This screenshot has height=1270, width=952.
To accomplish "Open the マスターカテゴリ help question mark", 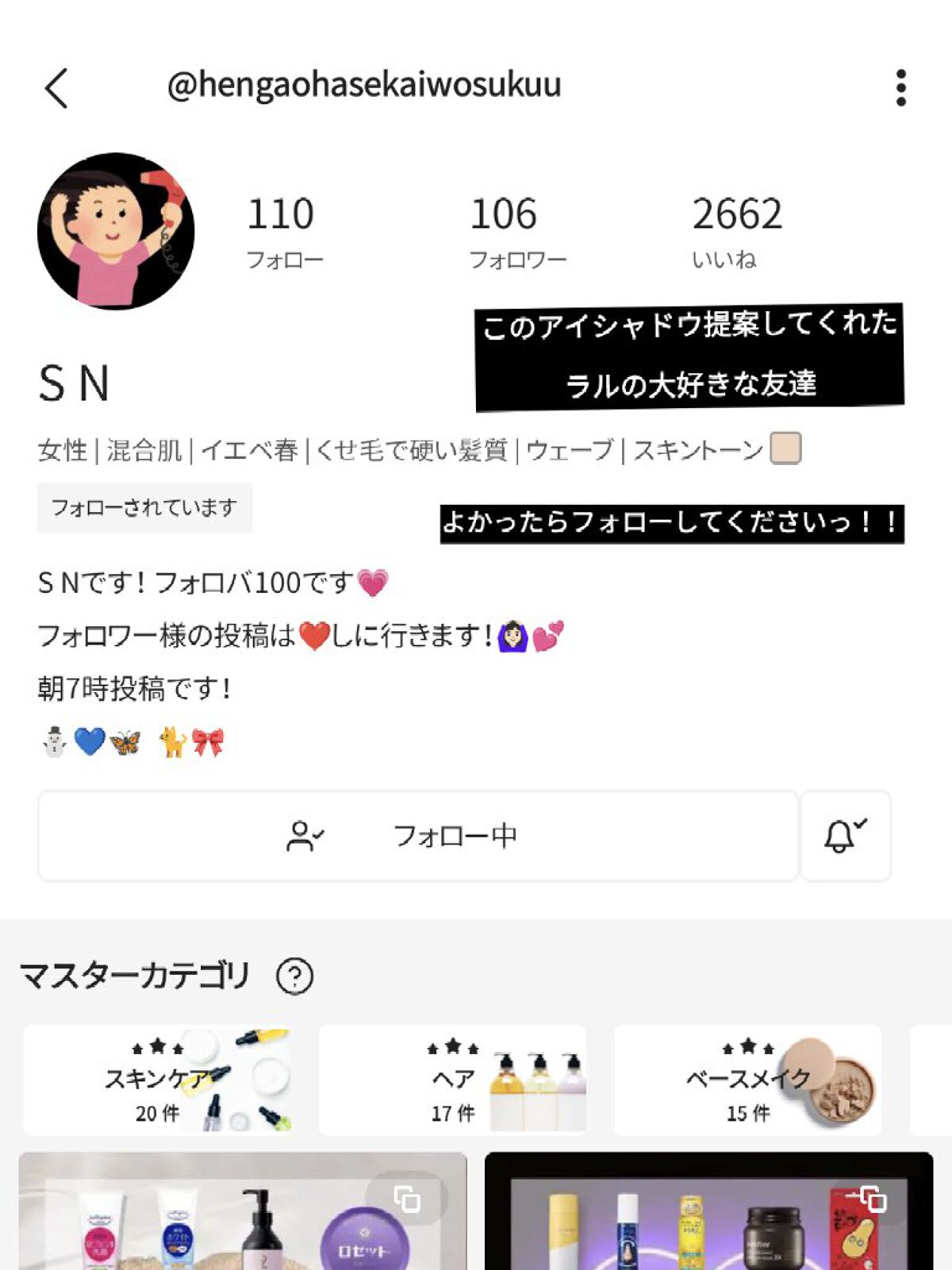I will (294, 976).
